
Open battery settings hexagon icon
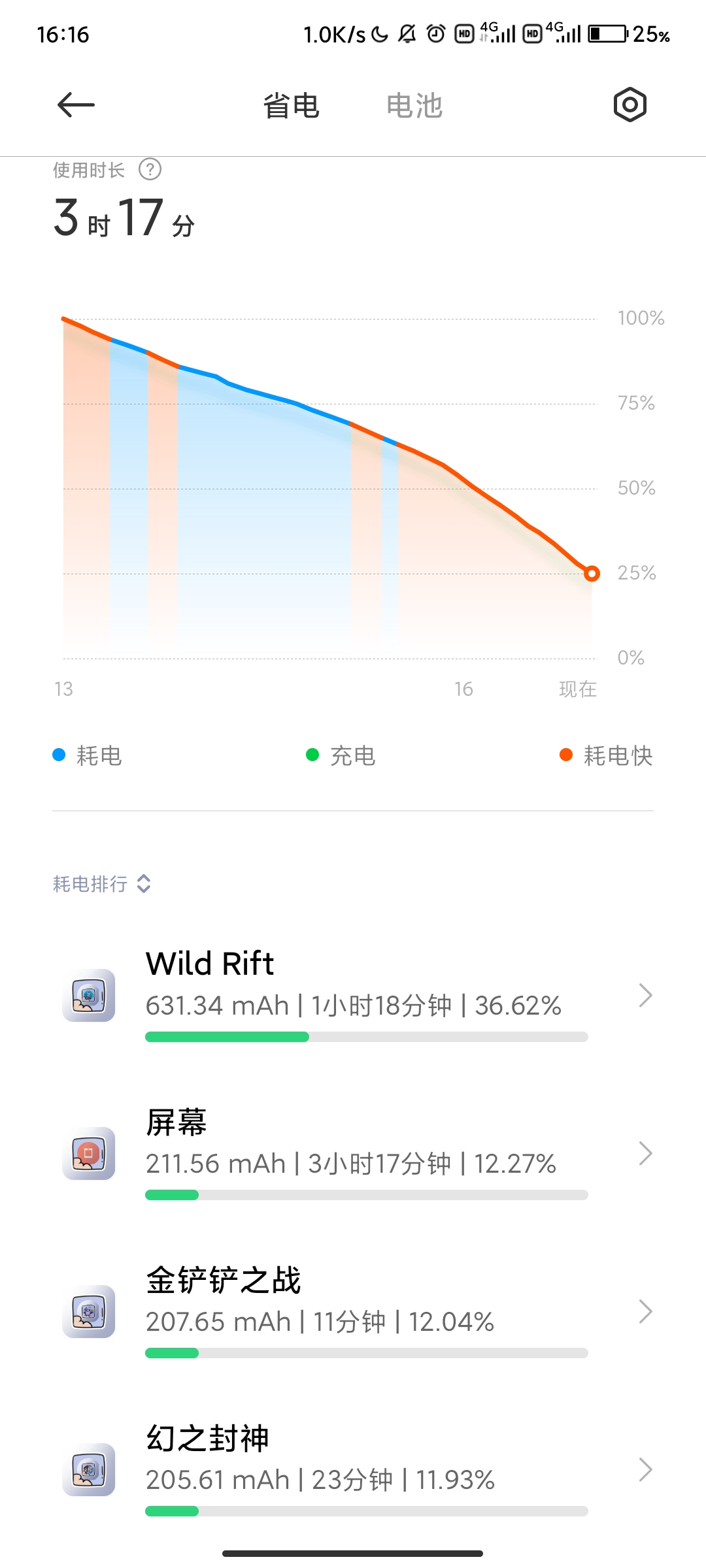(x=630, y=105)
